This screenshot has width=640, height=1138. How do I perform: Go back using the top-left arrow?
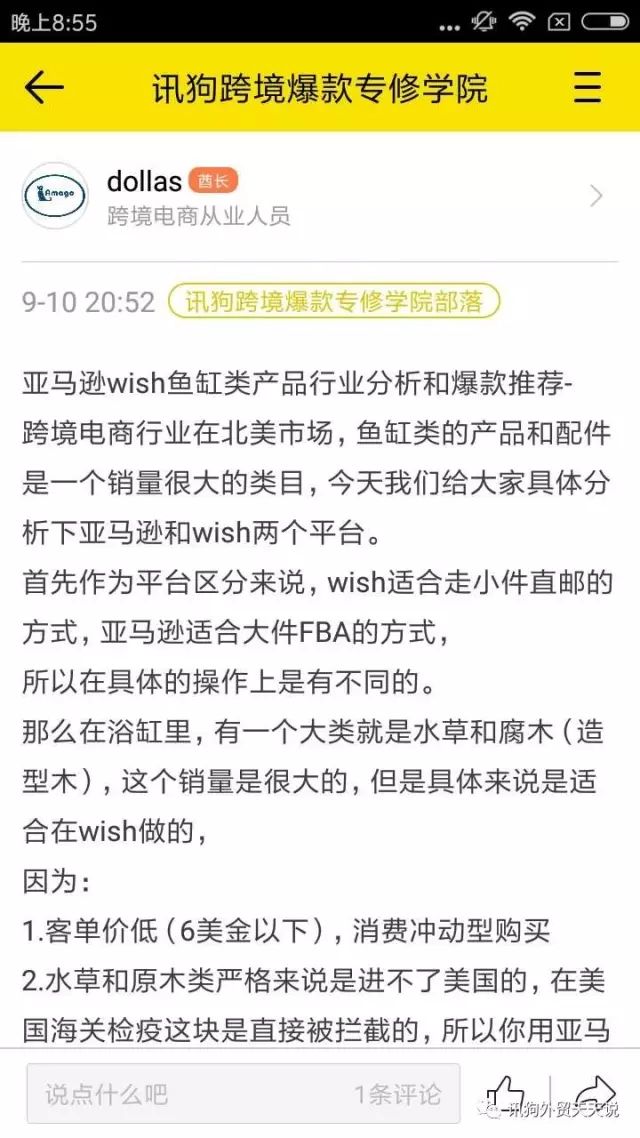[45, 89]
